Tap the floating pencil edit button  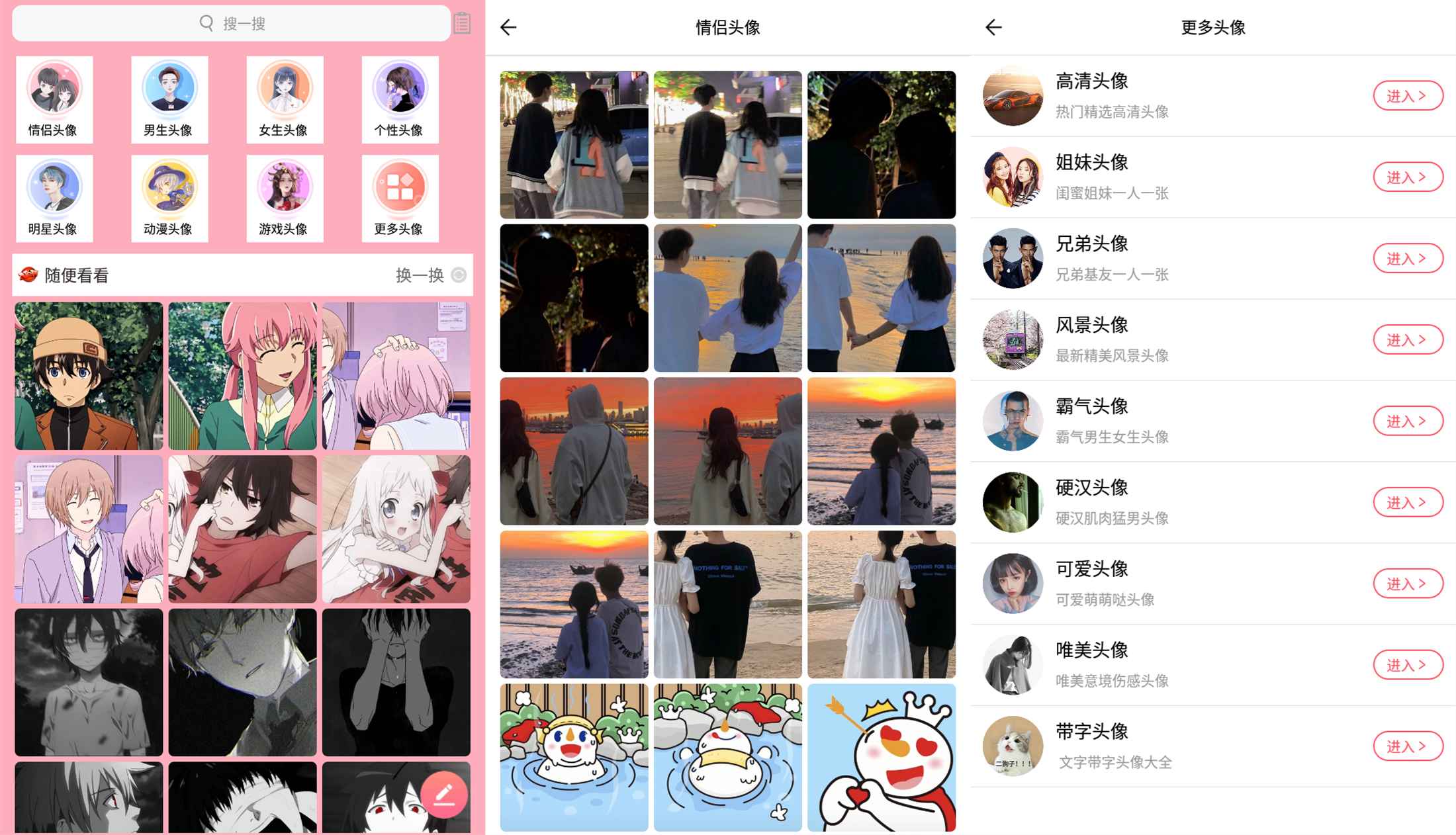point(444,794)
